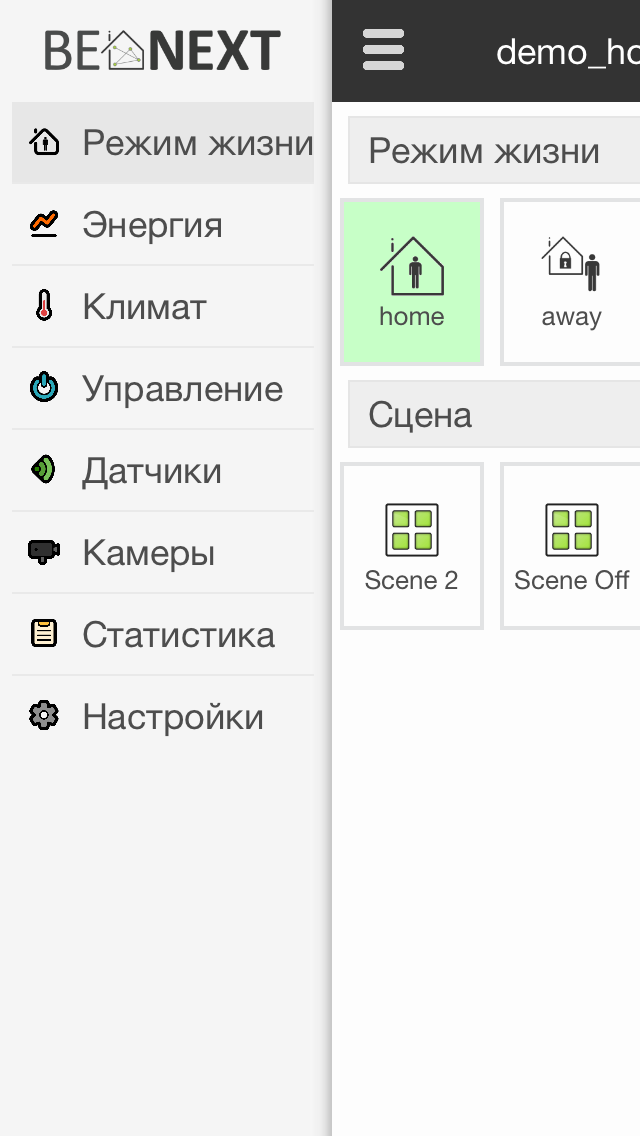
Task: Go to Статистика
Action: pos(163,635)
